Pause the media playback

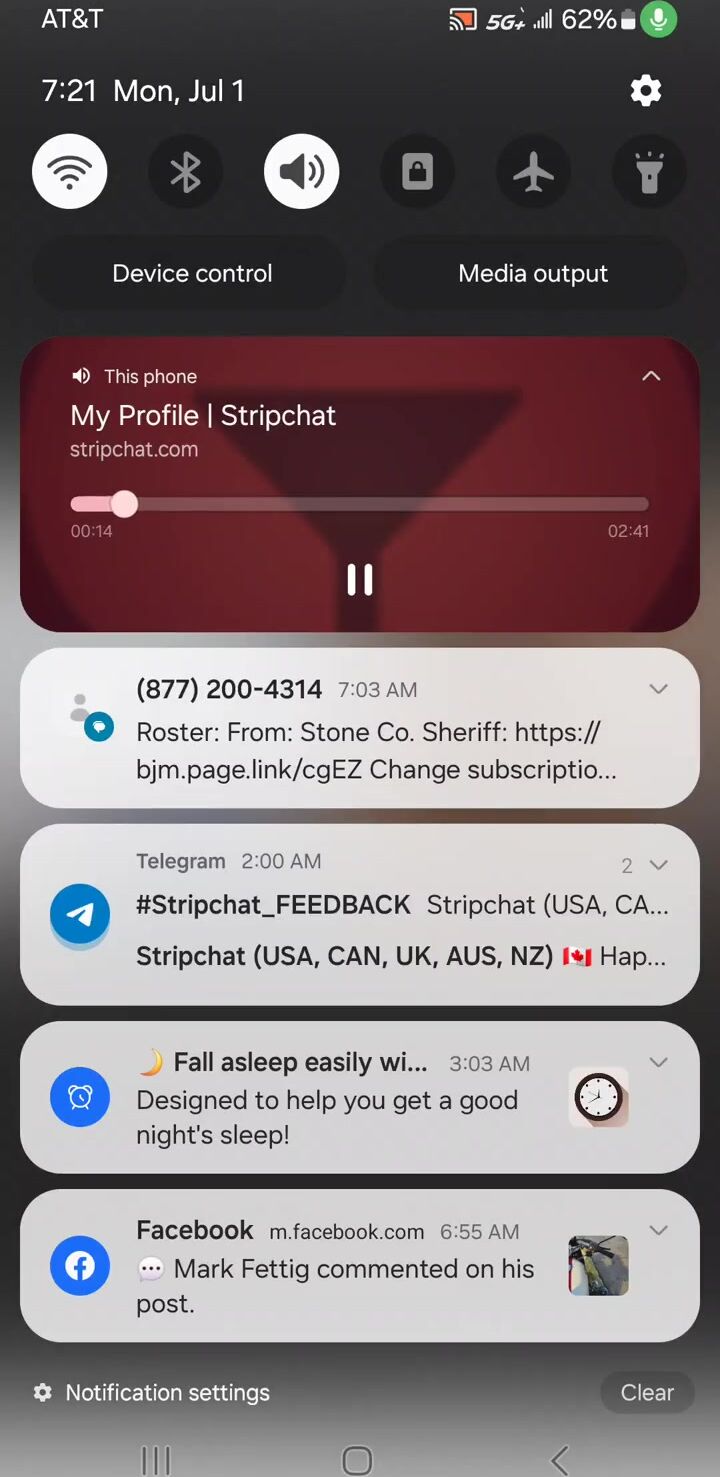360,579
